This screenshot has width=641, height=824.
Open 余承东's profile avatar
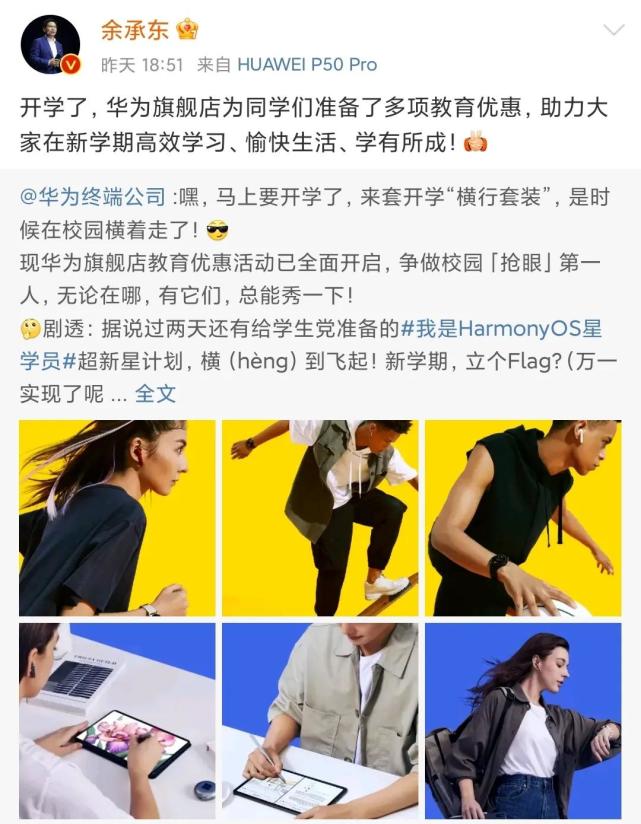click(48, 44)
